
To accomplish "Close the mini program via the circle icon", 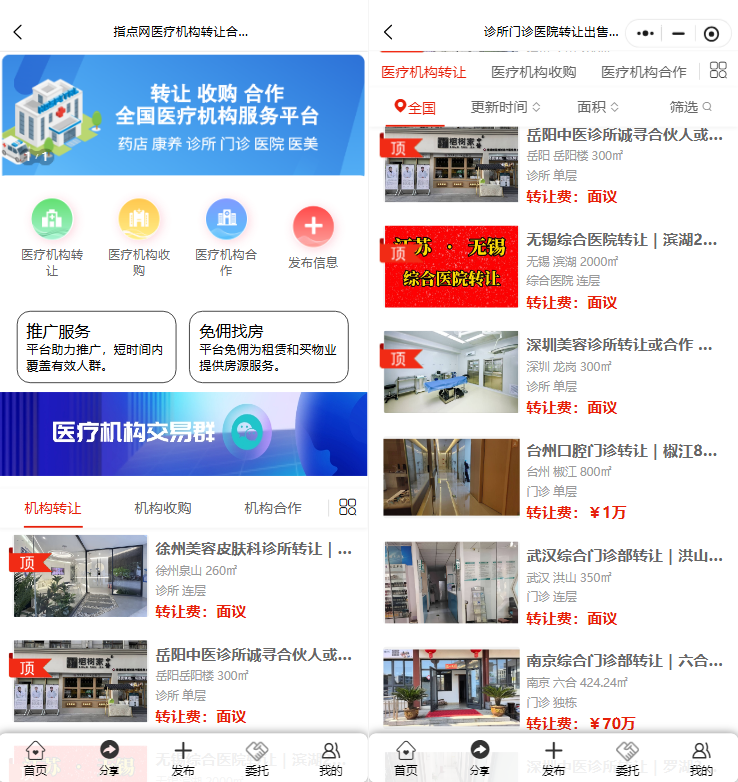I will 711,33.
